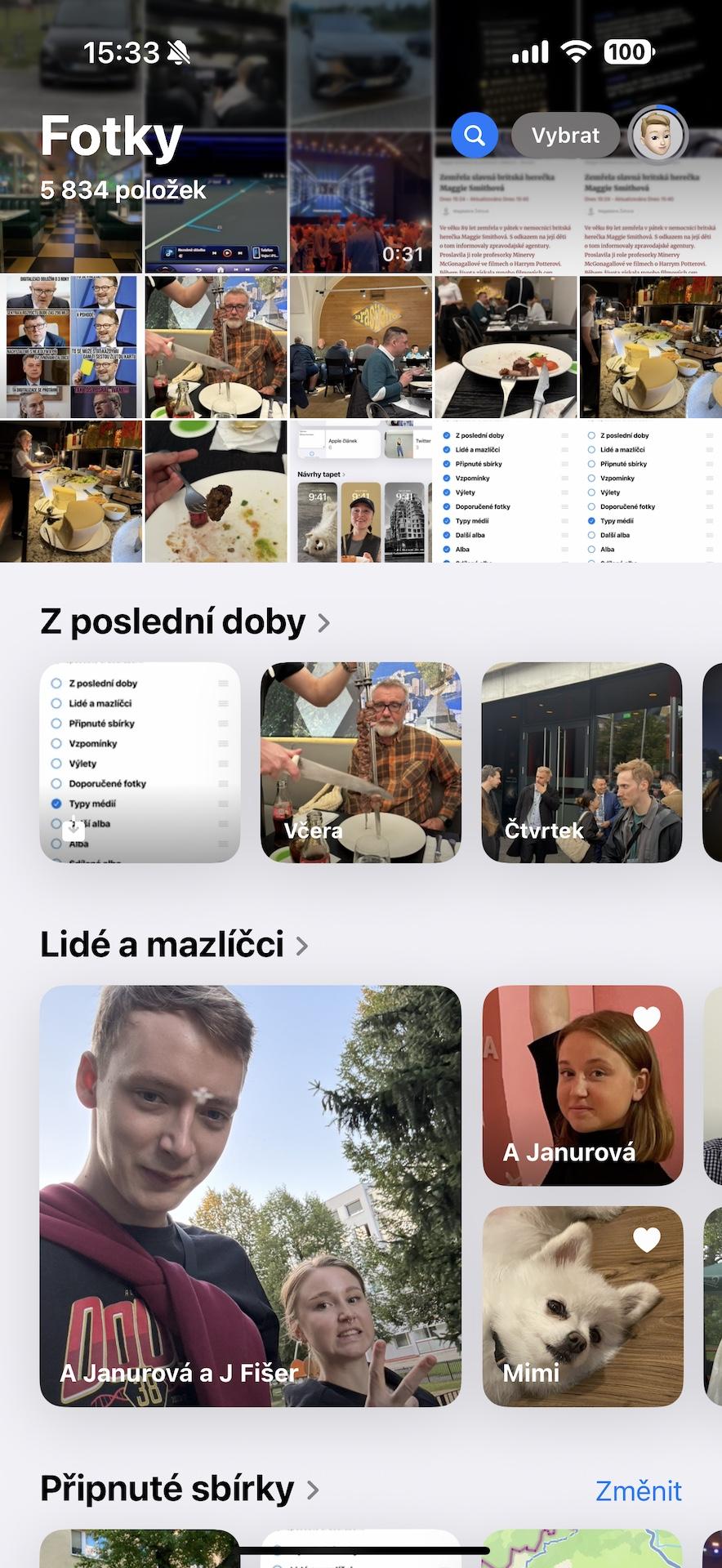This screenshot has width=722, height=1568.
Task: Open photos of A Janurová a J Fišer
Action: tap(251, 1196)
